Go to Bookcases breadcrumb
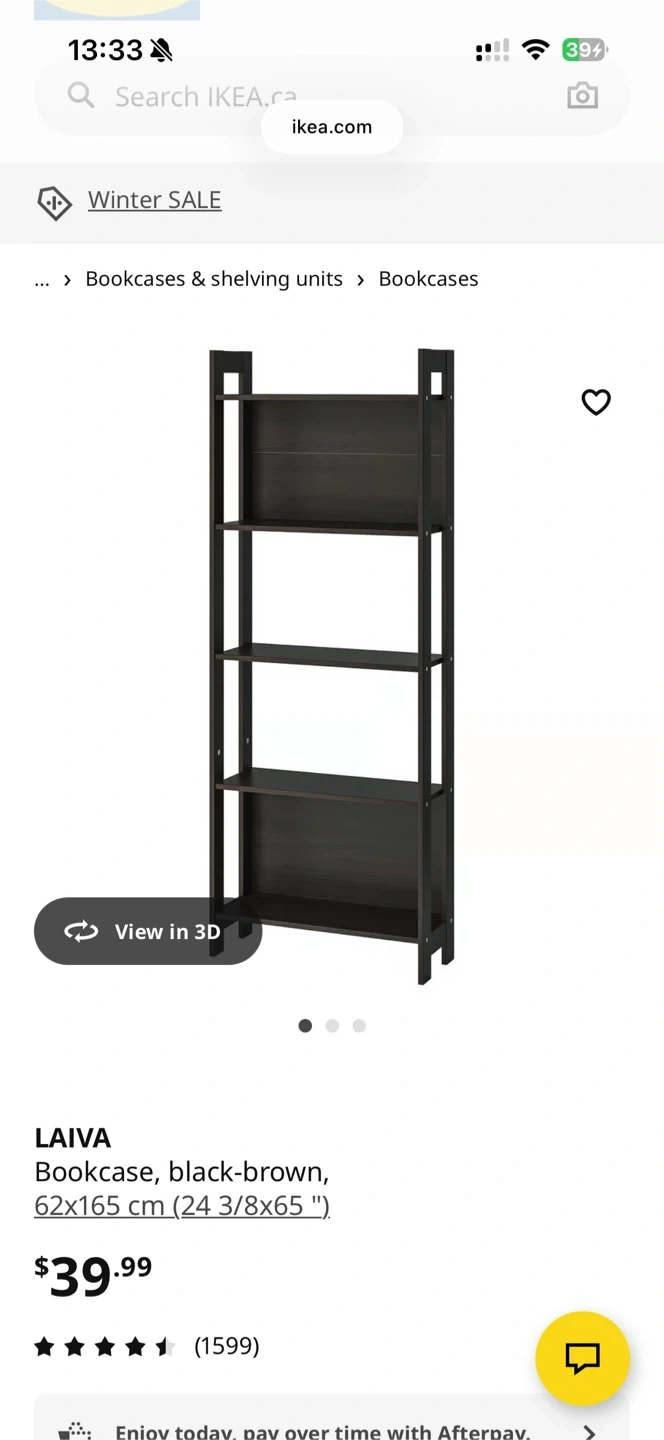 click(428, 279)
